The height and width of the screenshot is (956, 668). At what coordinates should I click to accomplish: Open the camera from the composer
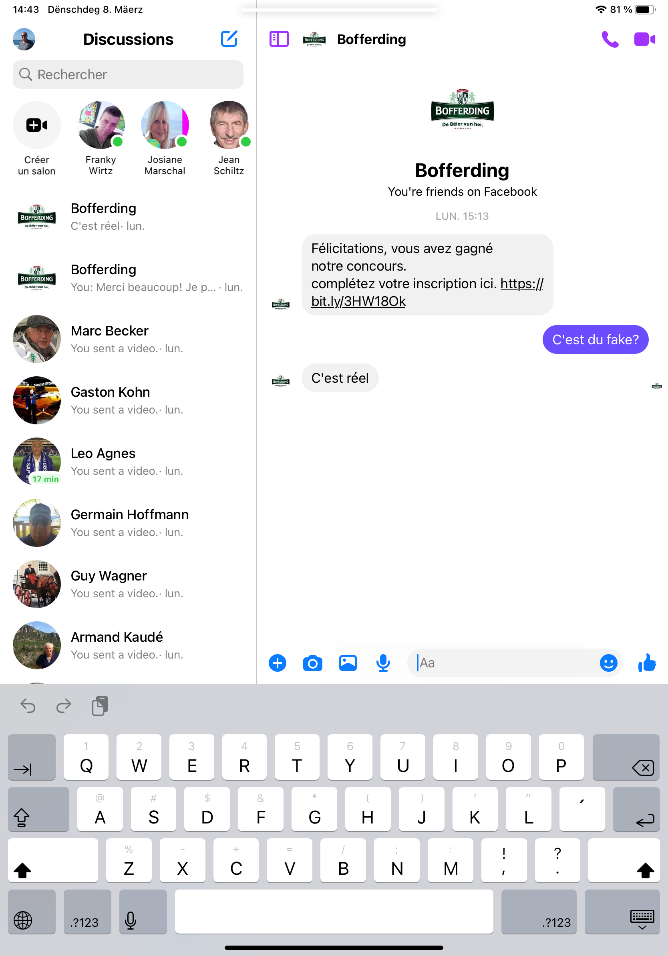pos(312,662)
